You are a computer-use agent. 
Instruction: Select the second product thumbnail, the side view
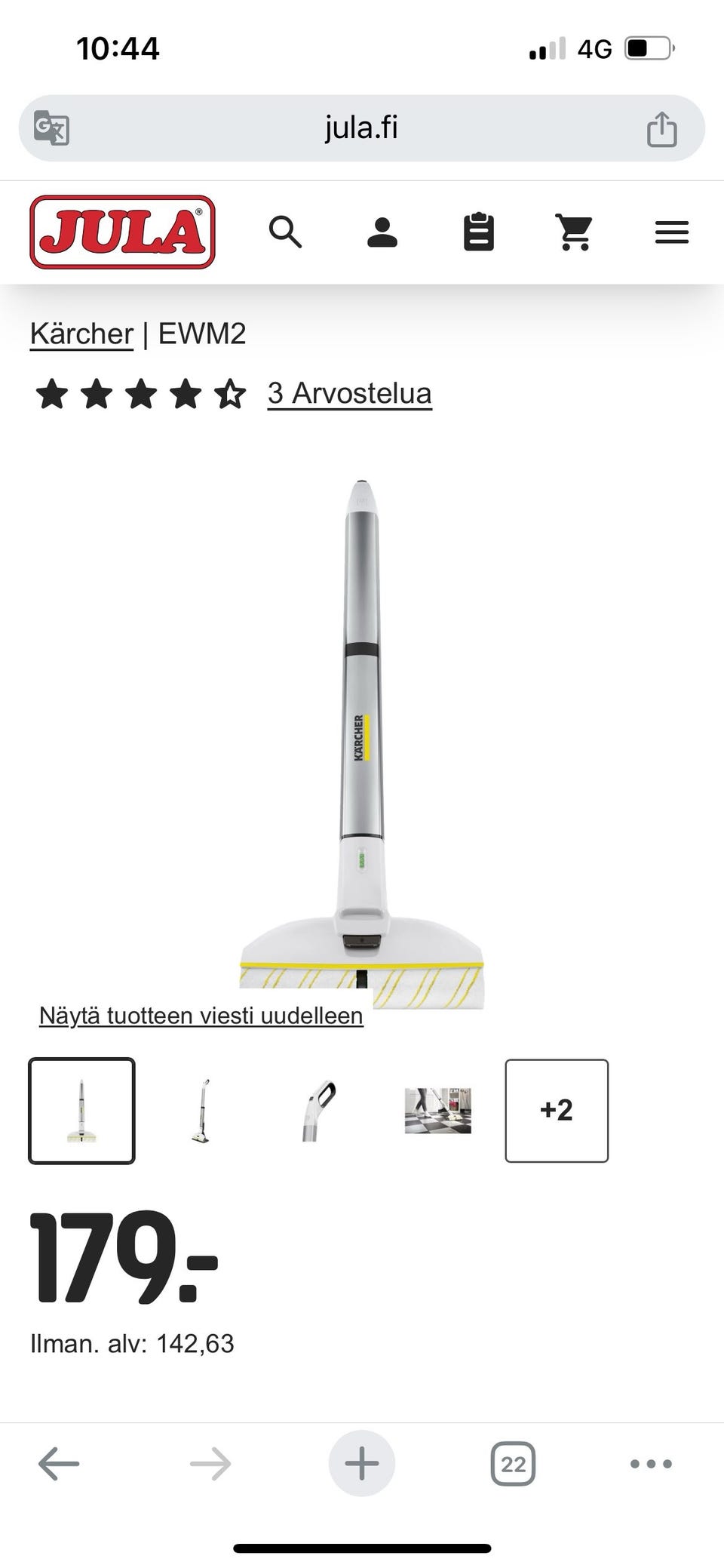201,1111
